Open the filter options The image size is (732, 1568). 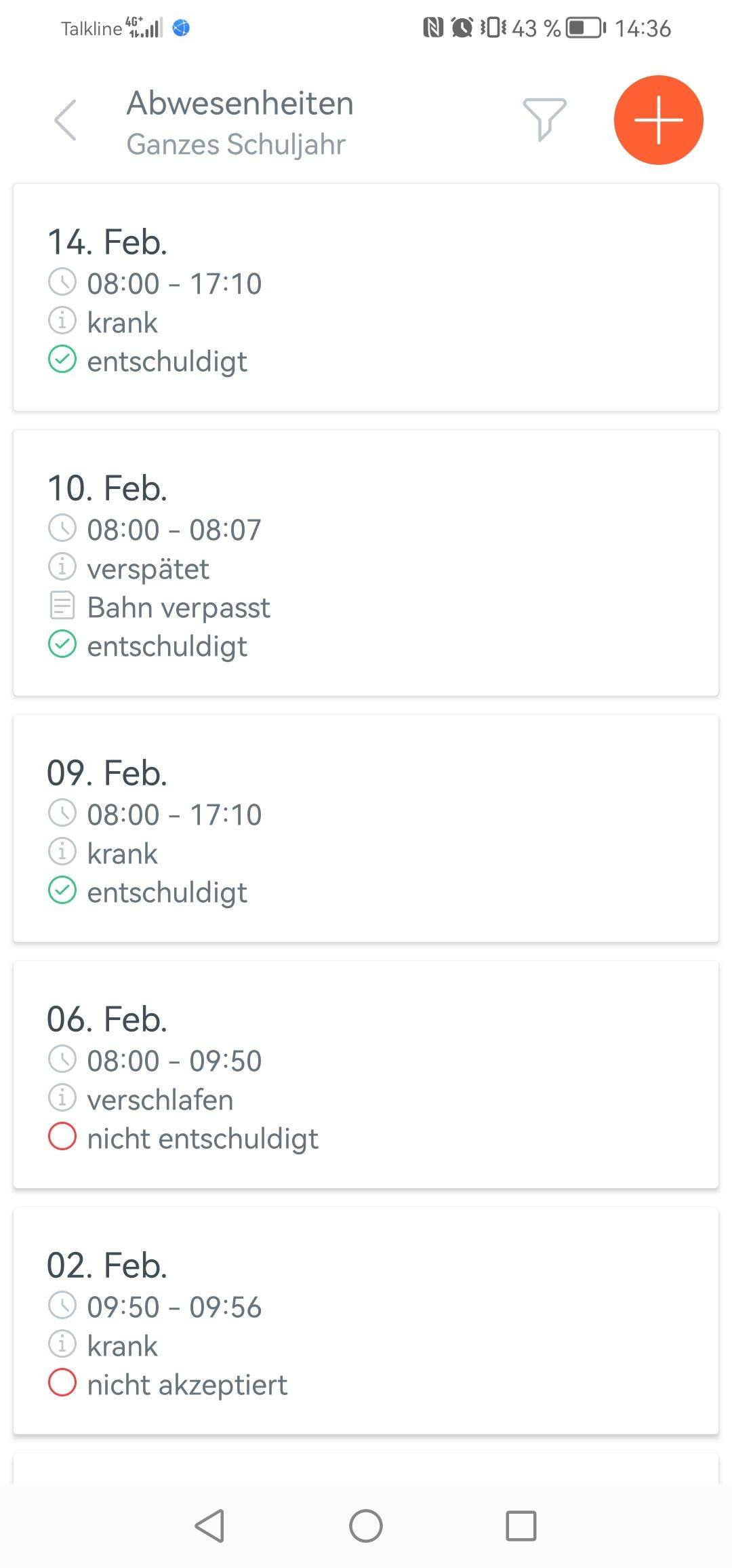tap(544, 119)
